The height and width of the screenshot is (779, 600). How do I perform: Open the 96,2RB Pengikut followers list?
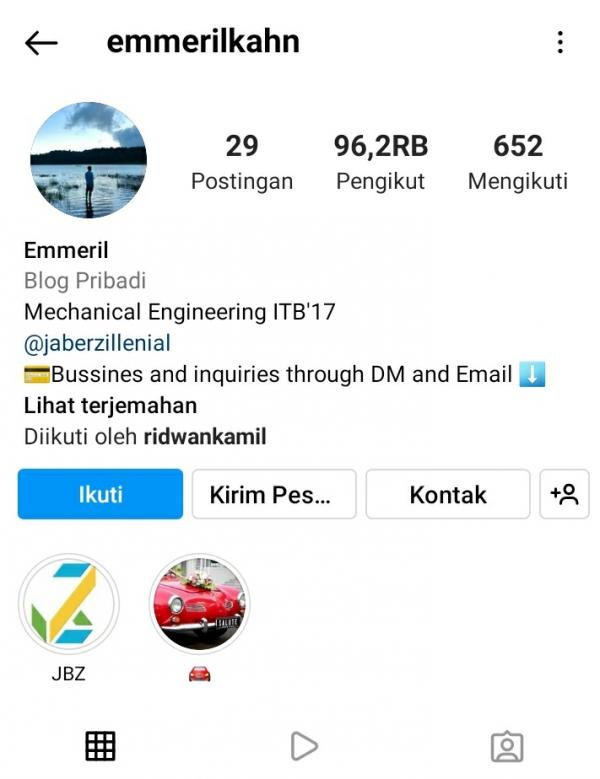pyautogui.click(x=380, y=162)
